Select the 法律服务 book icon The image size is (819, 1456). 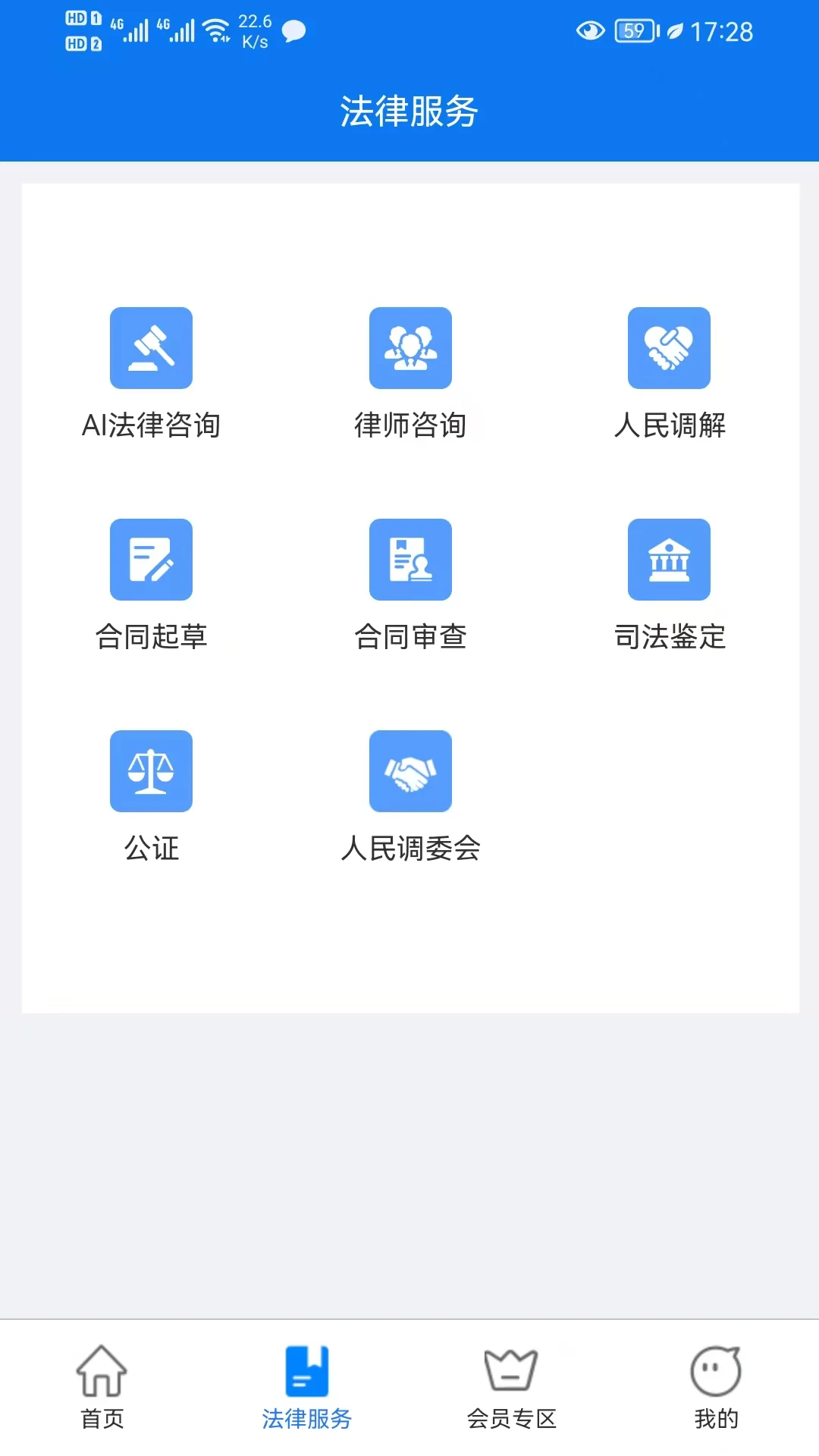pyautogui.click(x=306, y=1371)
